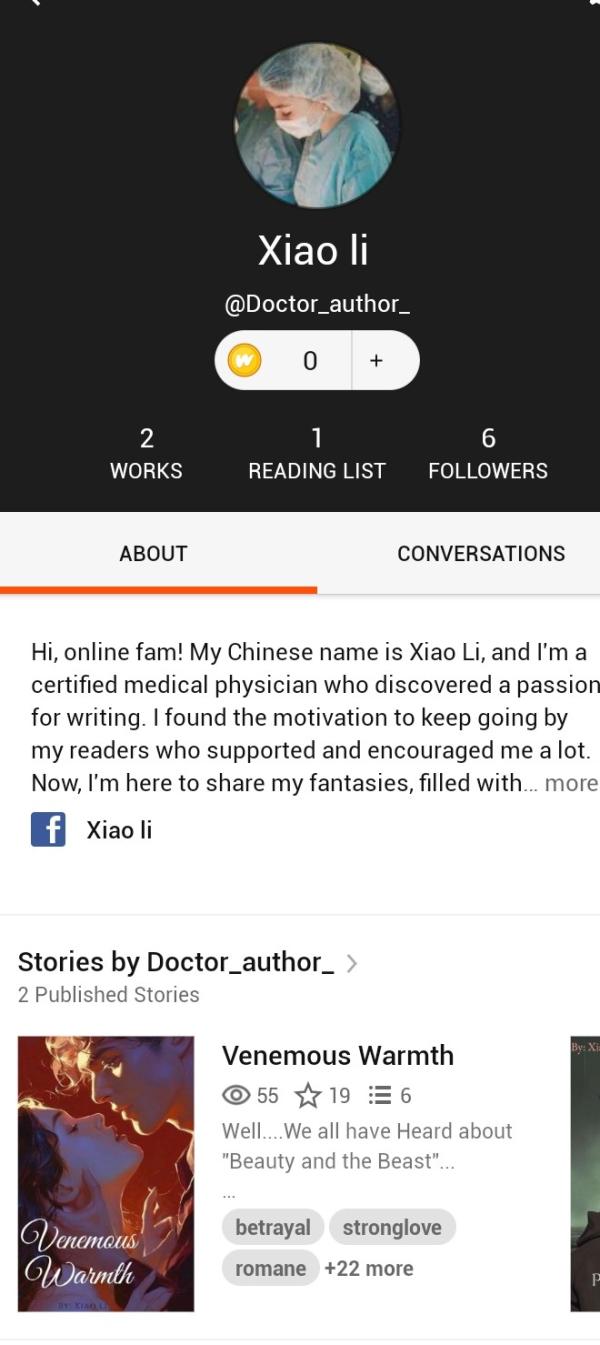Open the reading list count
Image resolution: width=600 pixels, height=1345 pixels.
[316, 453]
